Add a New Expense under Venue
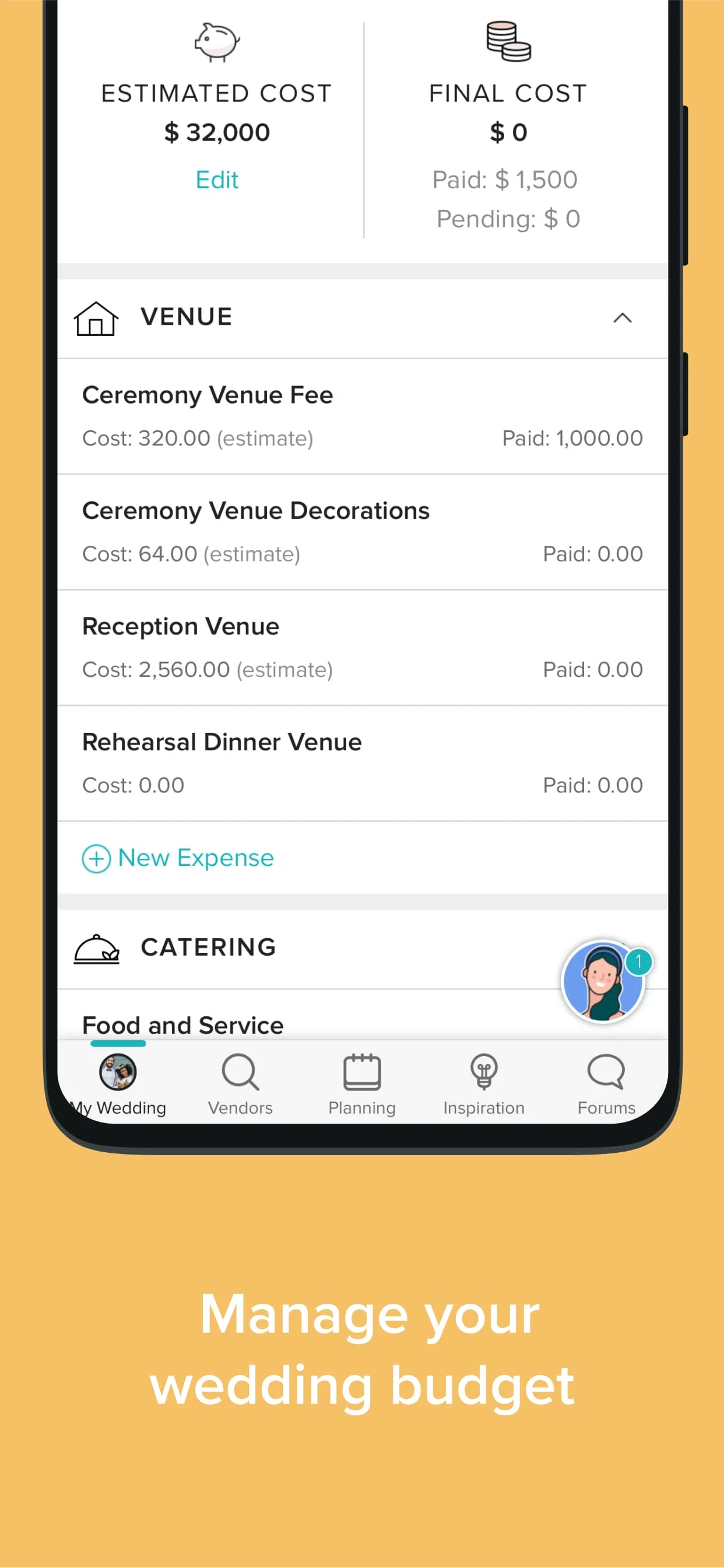Image resolution: width=724 pixels, height=1568 pixels. (177, 858)
